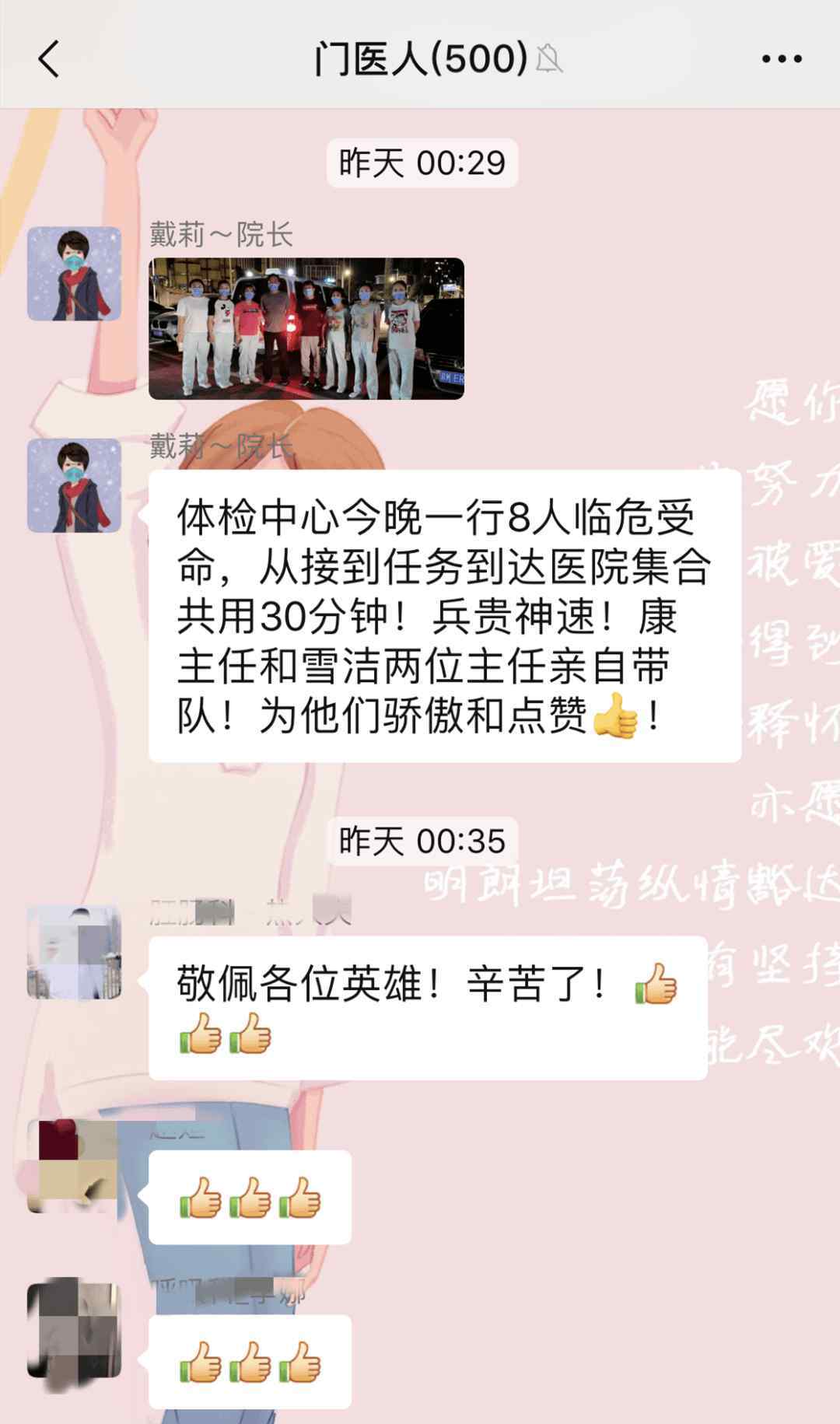Open the three-dot chat settings menu
Image resolution: width=840 pixels, height=1424 pixels.
782,59
